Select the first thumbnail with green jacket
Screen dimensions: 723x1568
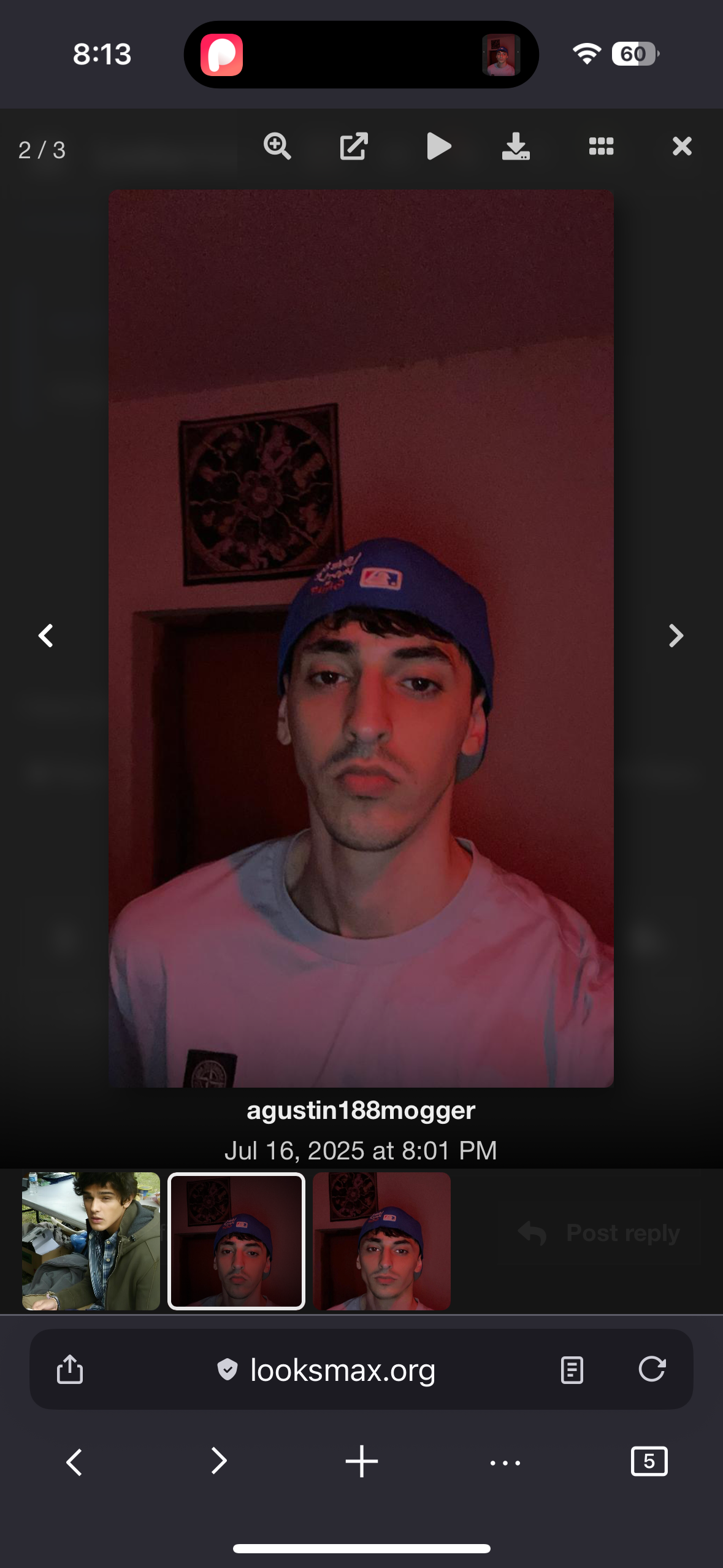[x=91, y=1241]
